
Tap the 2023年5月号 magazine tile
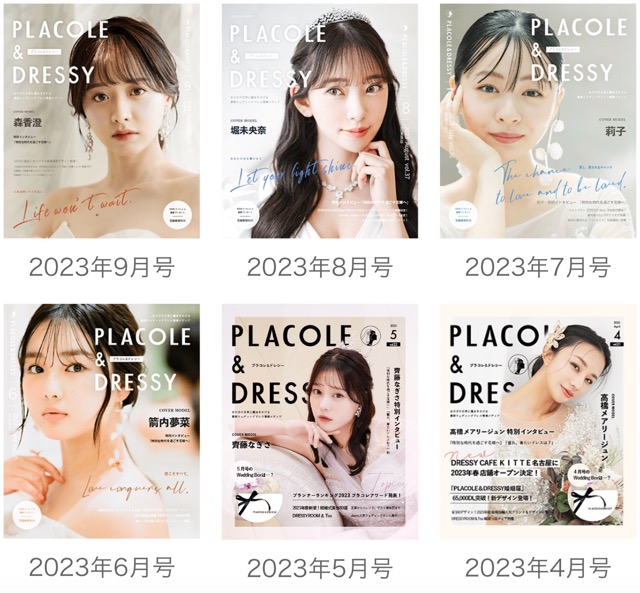[x=319, y=421]
